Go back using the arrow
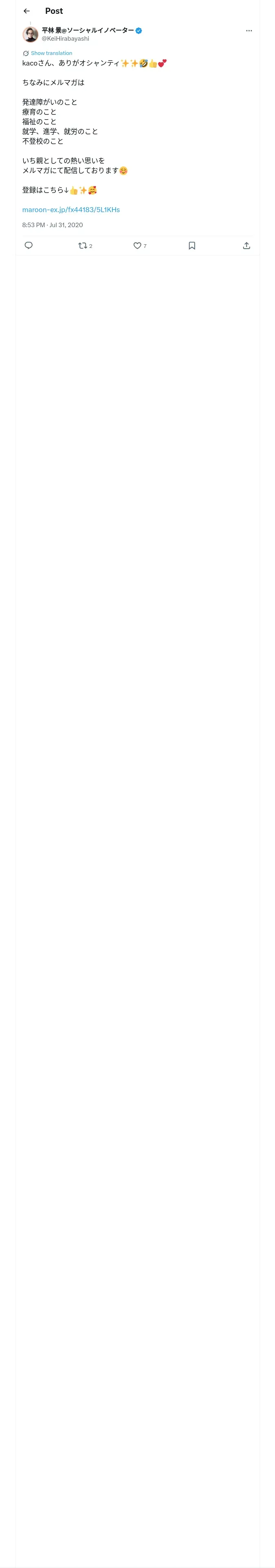Screen dimensions: 275x1568 point(27,11)
